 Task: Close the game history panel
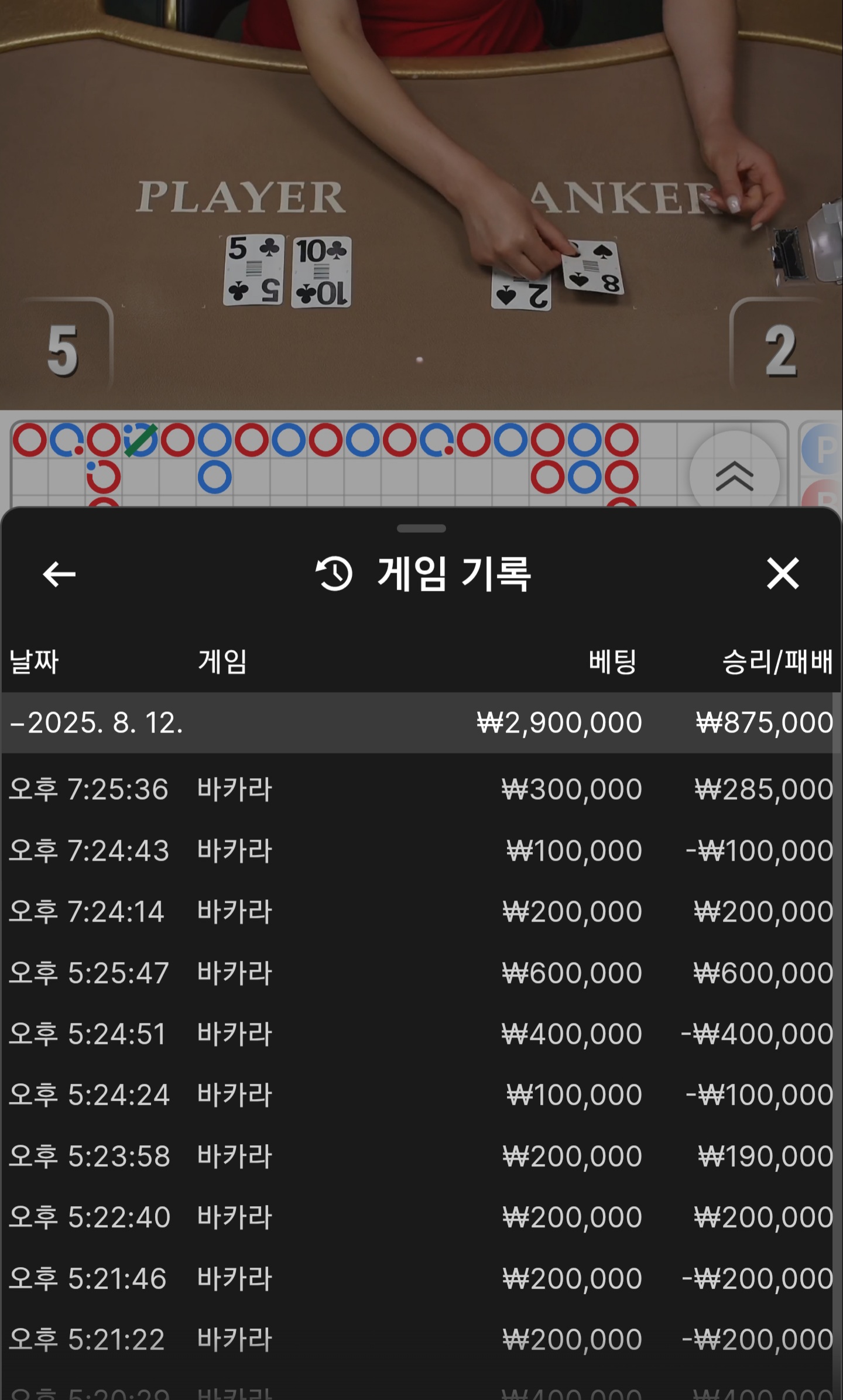pos(783,573)
